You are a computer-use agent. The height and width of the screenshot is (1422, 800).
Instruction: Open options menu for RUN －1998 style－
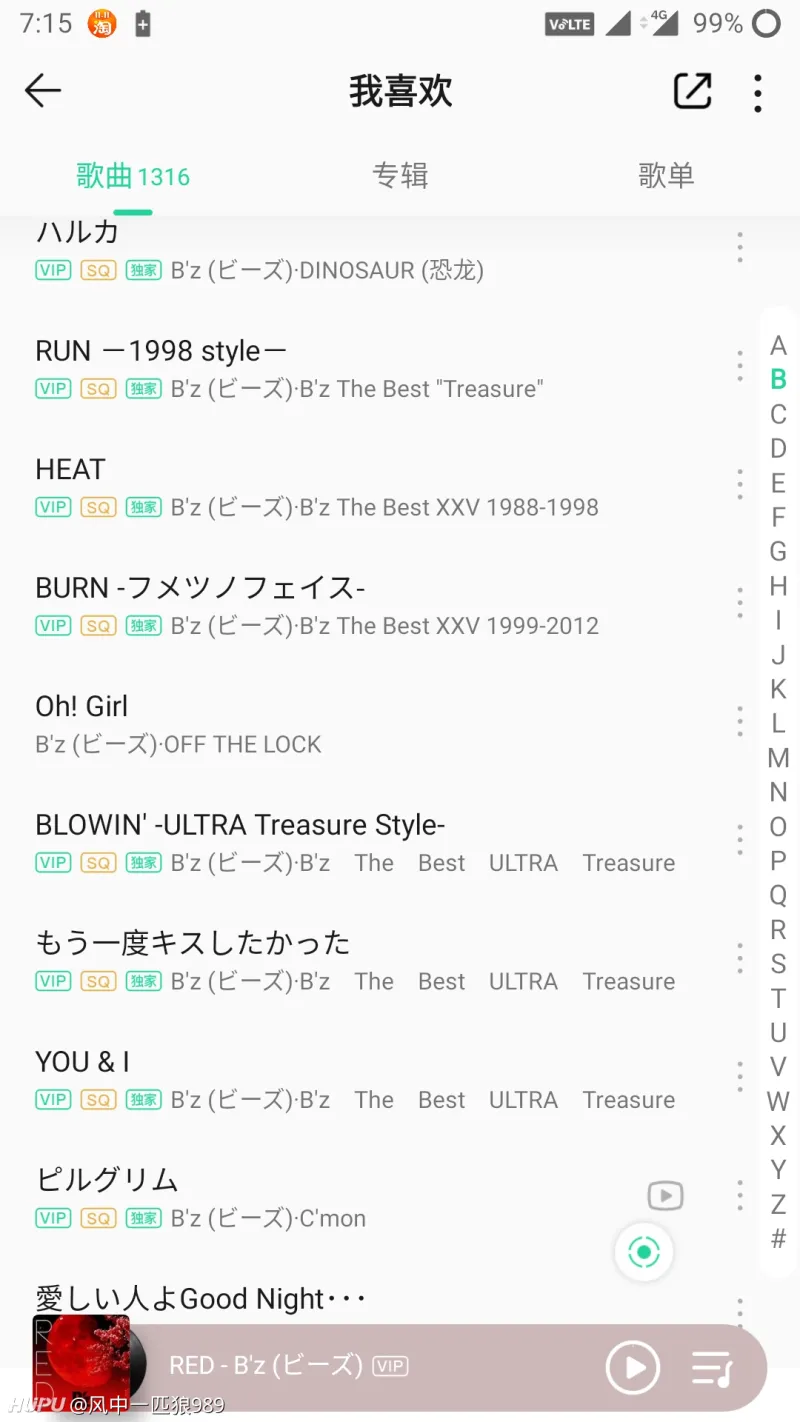click(x=739, y=365)
